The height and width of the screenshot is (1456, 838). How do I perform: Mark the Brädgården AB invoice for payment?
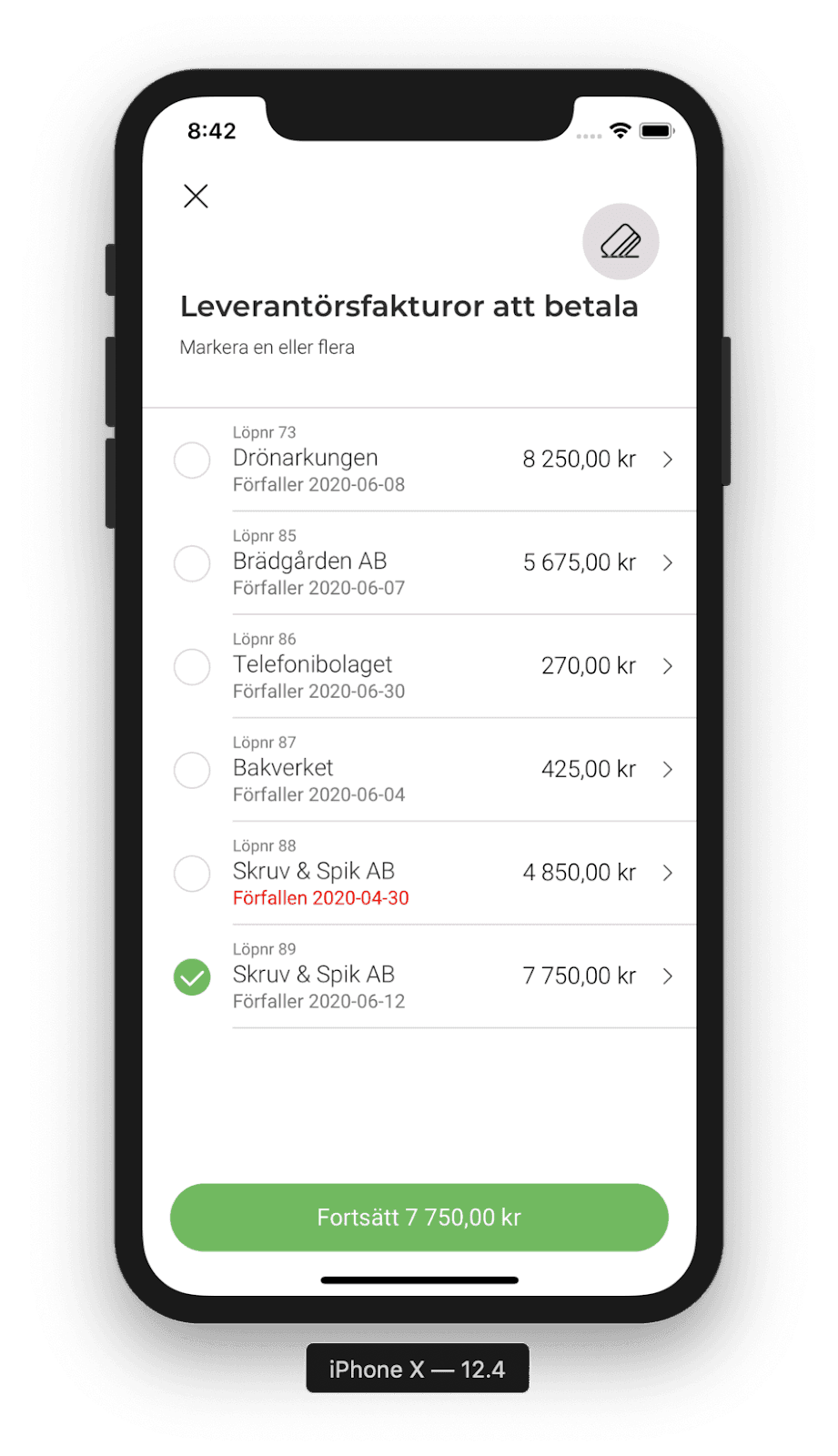point(192,563)
